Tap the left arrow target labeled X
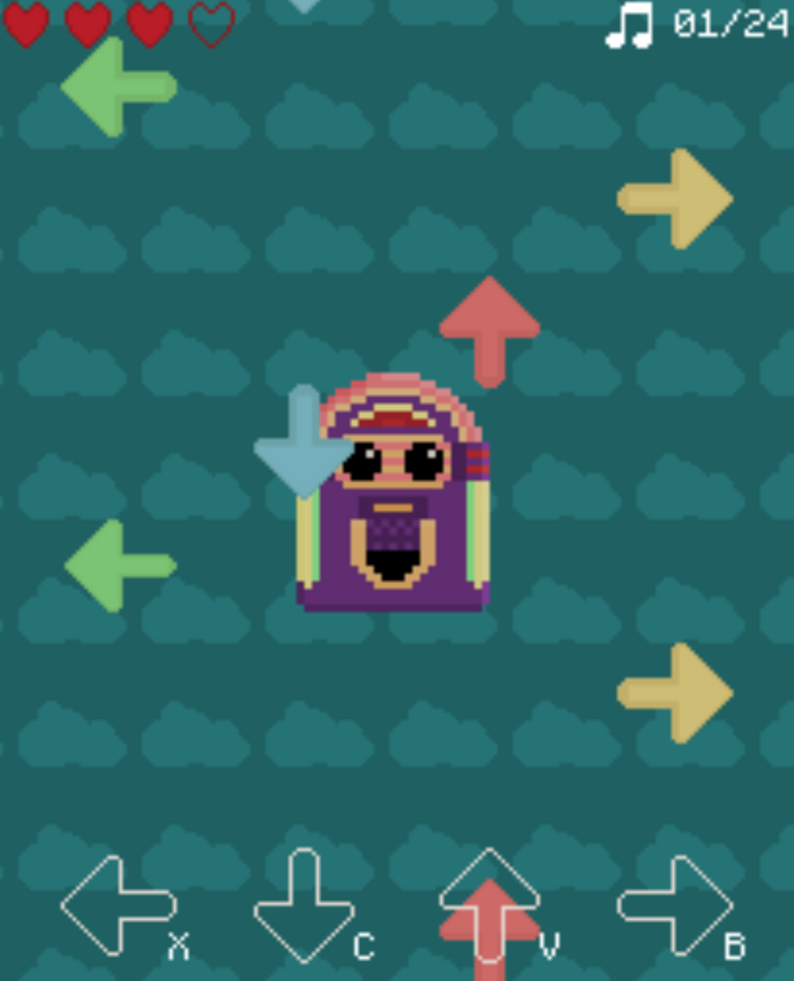This screenshot has width=794, height=981. [x=115, y=906]
